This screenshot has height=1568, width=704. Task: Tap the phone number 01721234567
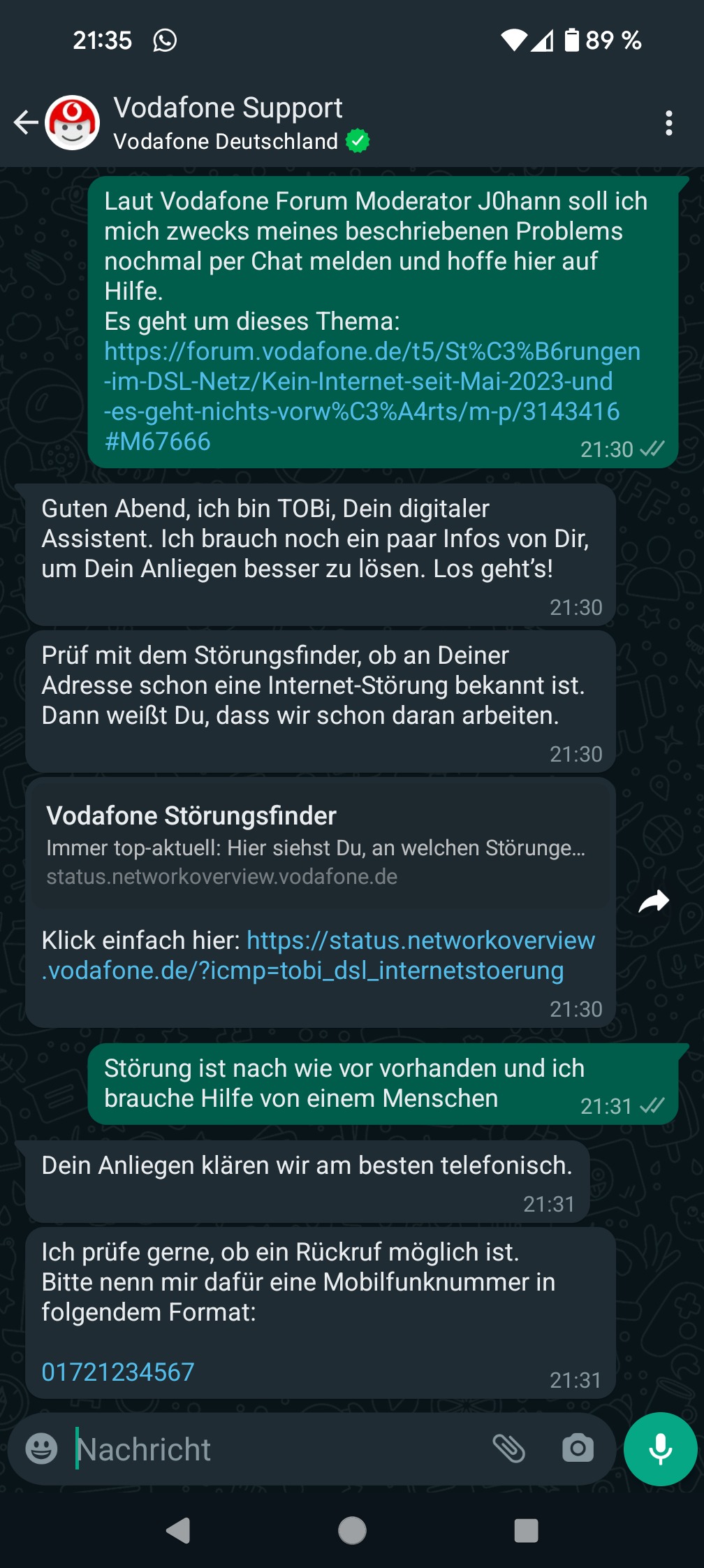click(x=117, y=1372)
